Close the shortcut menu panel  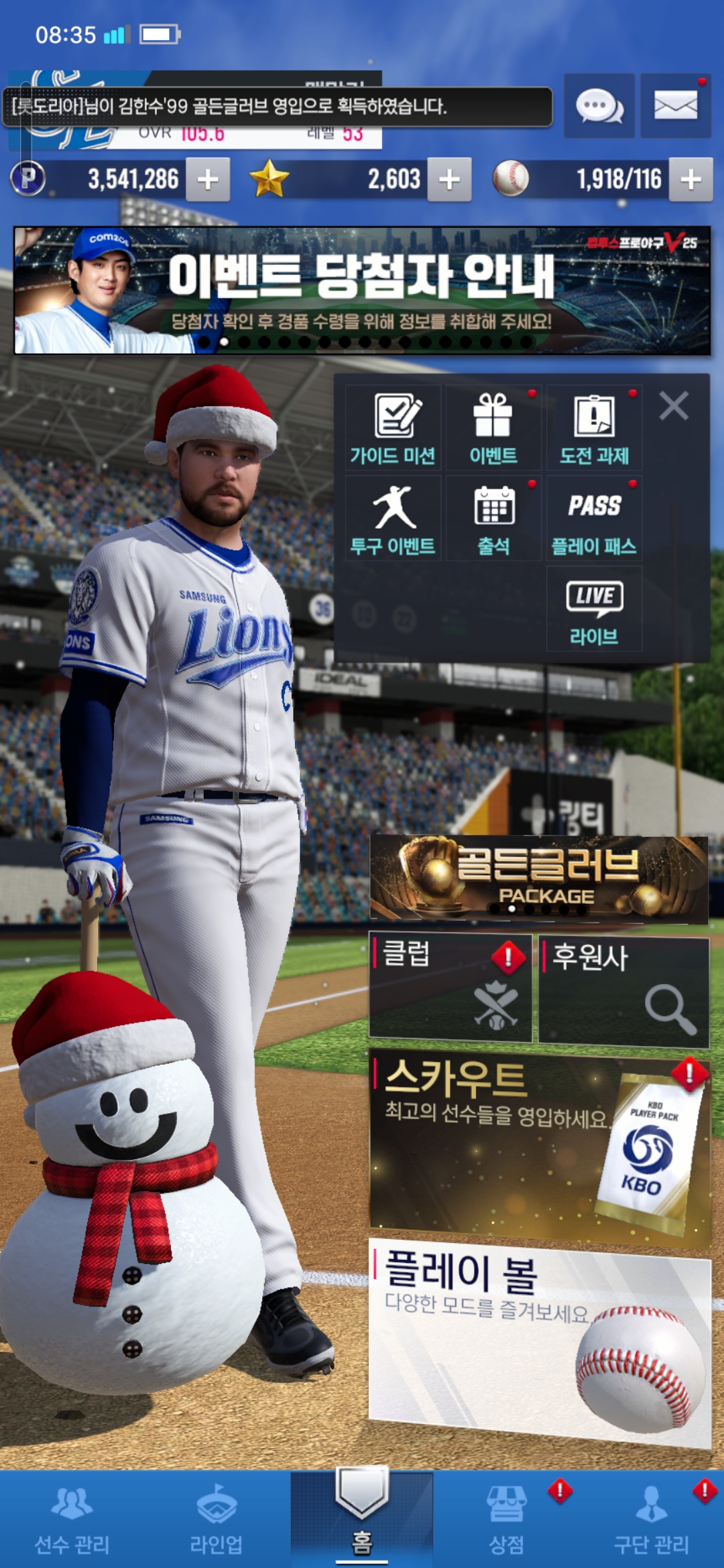(x=673, y=406)
